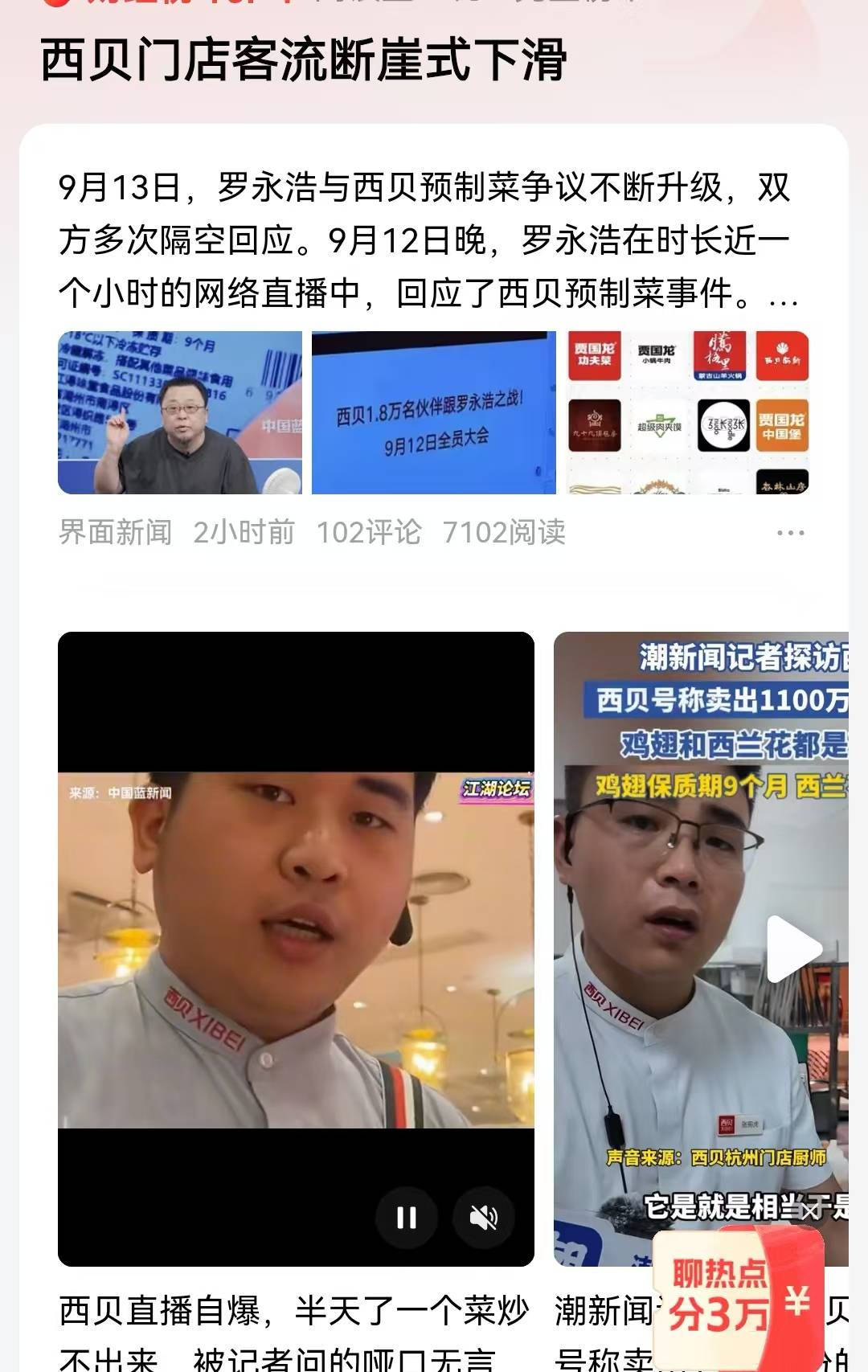Dismiss the 聊热点分3万 floating banner
Screen dimensions: 868x1372
tap(809, 1210)
